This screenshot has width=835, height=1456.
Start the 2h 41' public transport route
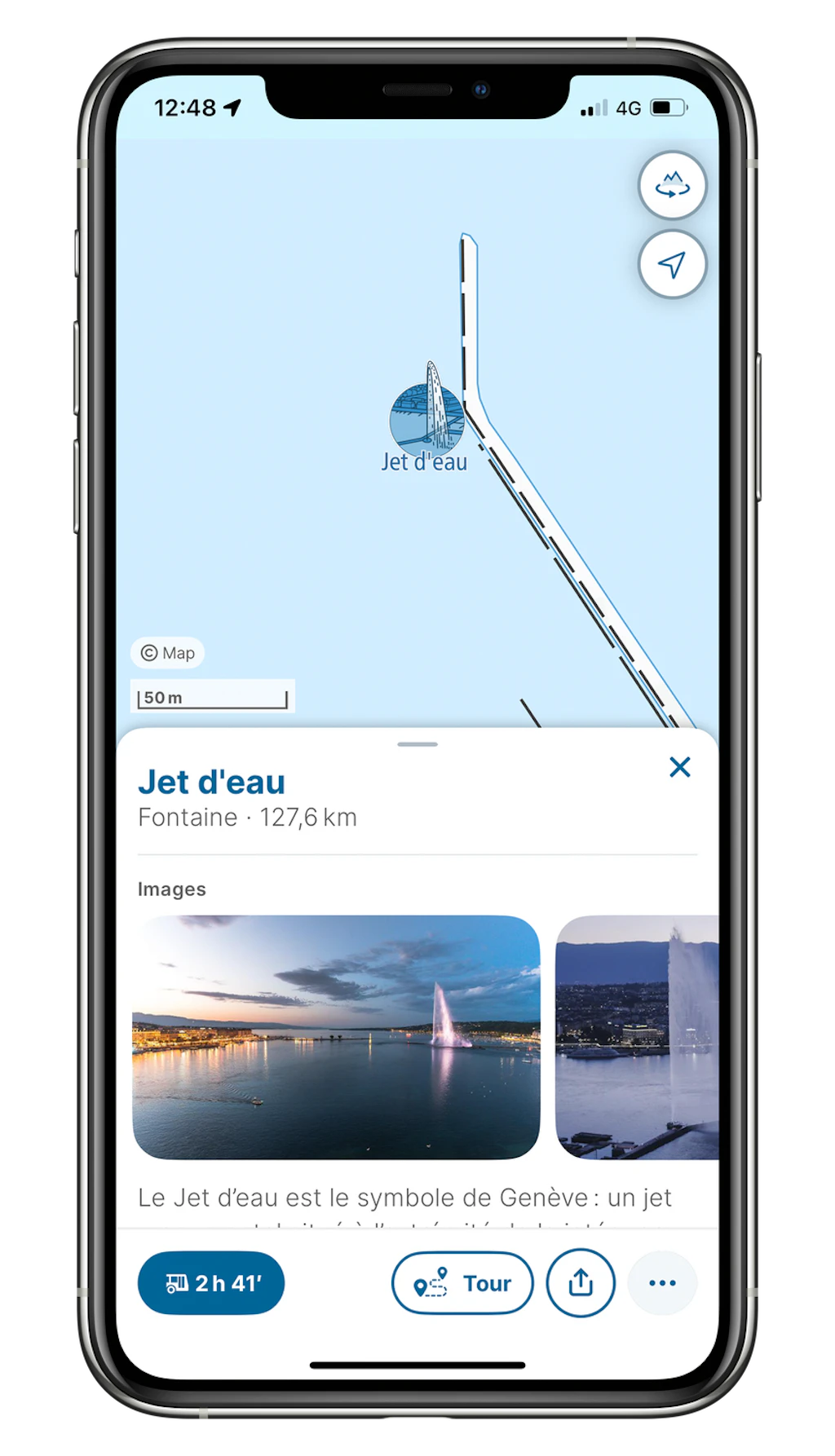pos(211,1283)
